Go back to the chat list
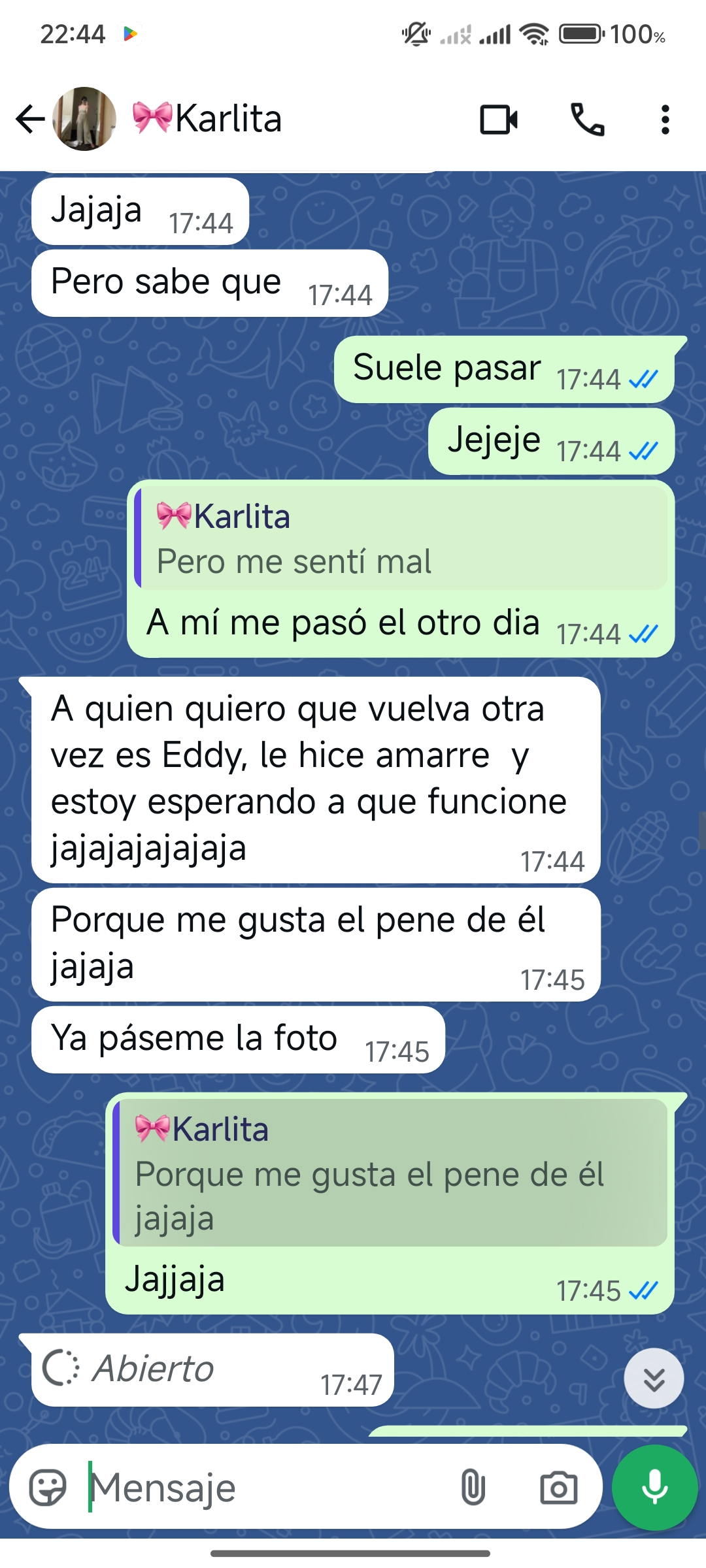Screen dimensions: 706x1568 [29, 119]
